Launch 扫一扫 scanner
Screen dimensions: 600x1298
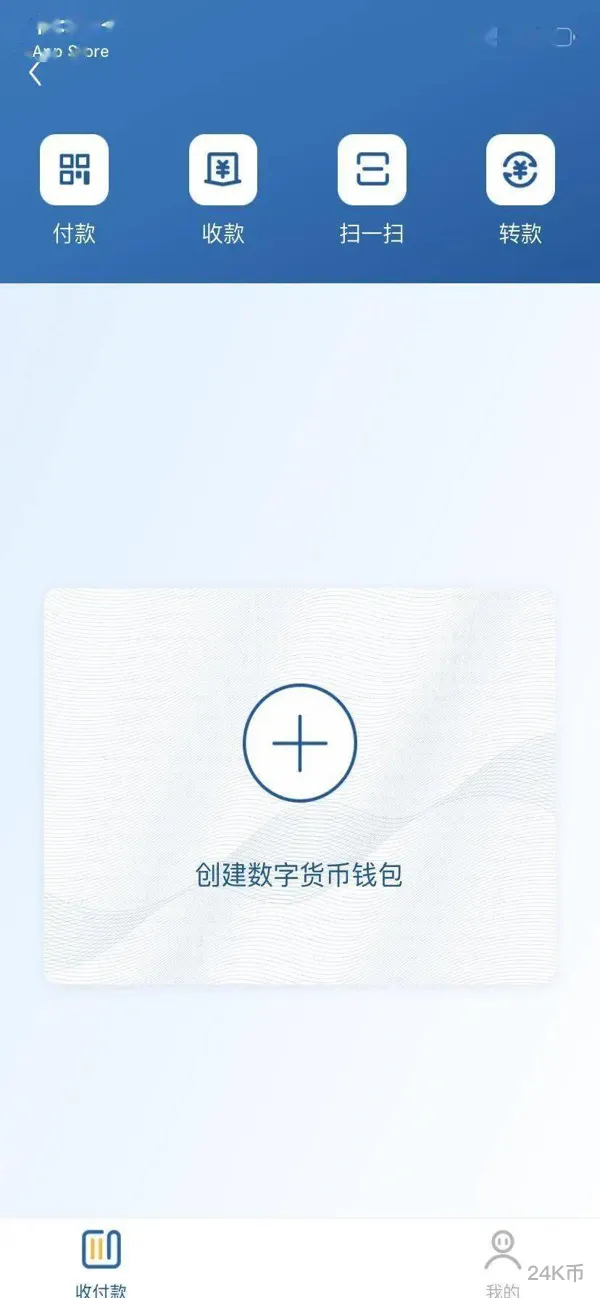[371, 169]
